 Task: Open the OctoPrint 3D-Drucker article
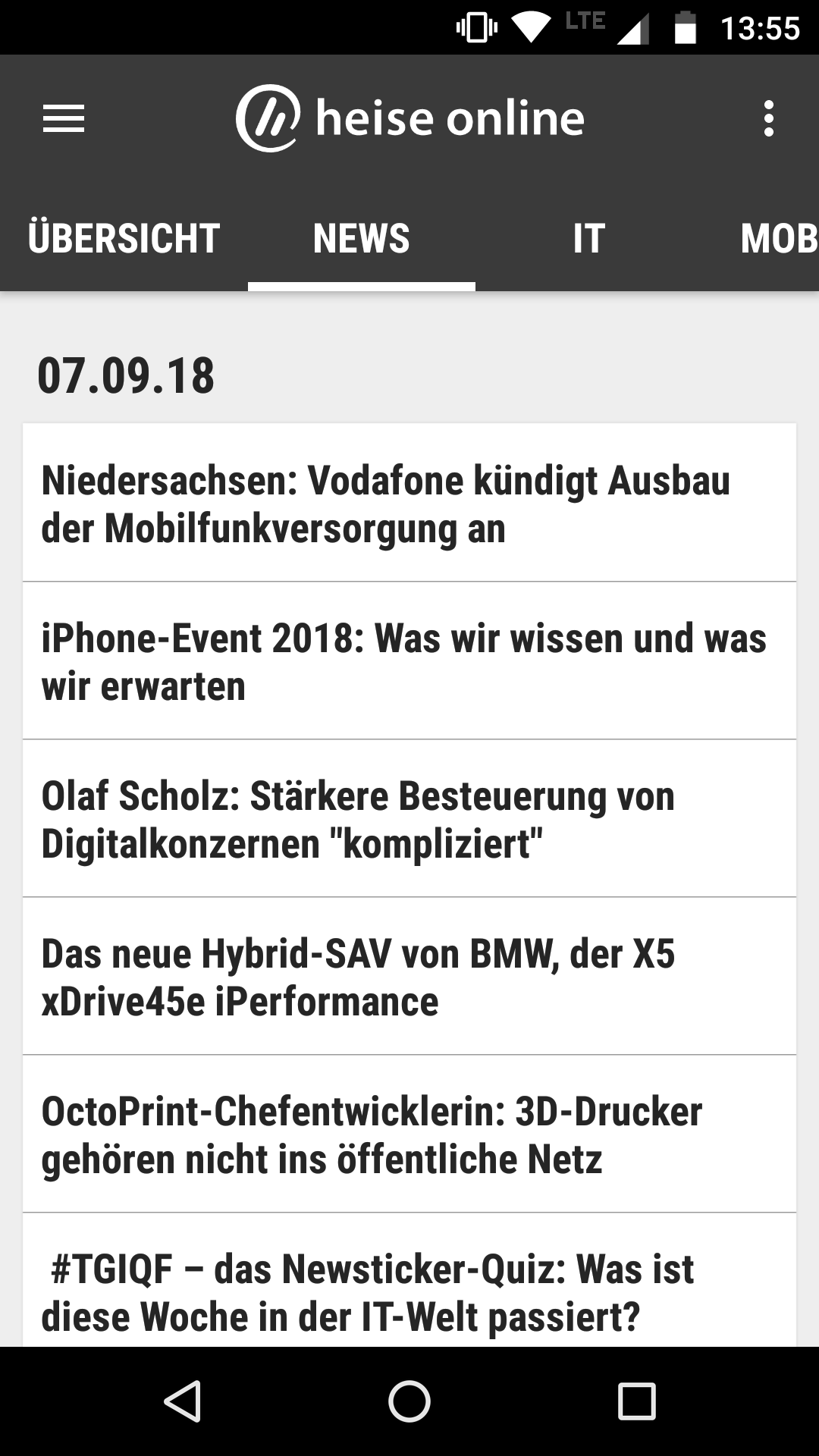click(x=409, y=1134)
